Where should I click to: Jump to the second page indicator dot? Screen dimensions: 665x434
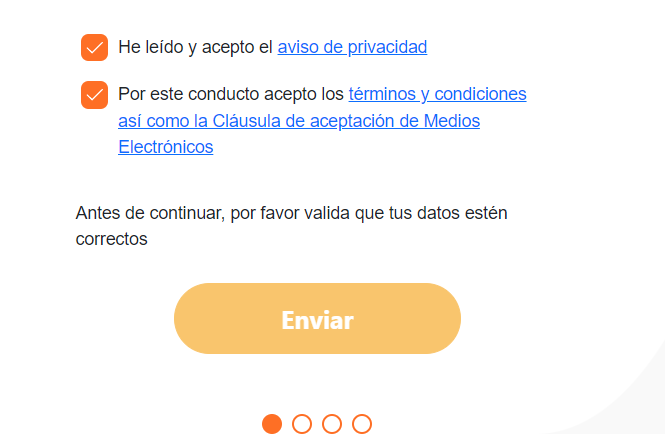(302, 424)
